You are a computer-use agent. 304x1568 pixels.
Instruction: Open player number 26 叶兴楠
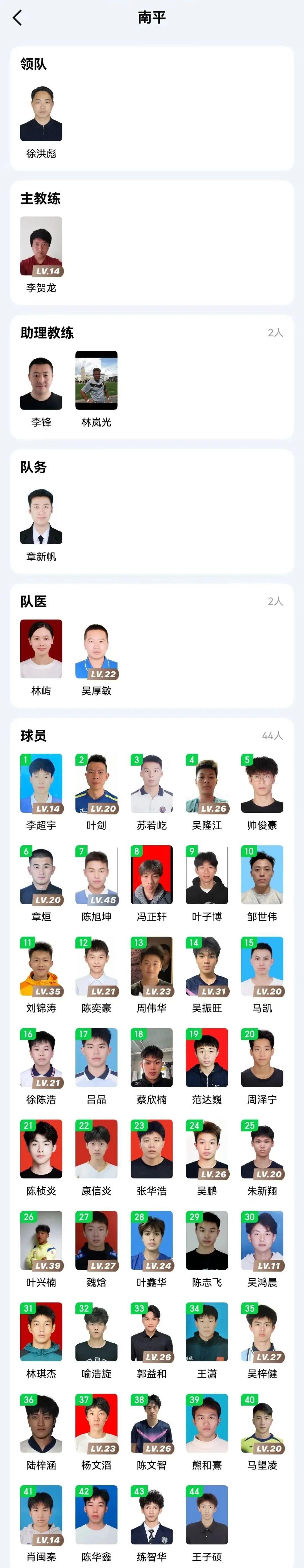click(41, 1240)
